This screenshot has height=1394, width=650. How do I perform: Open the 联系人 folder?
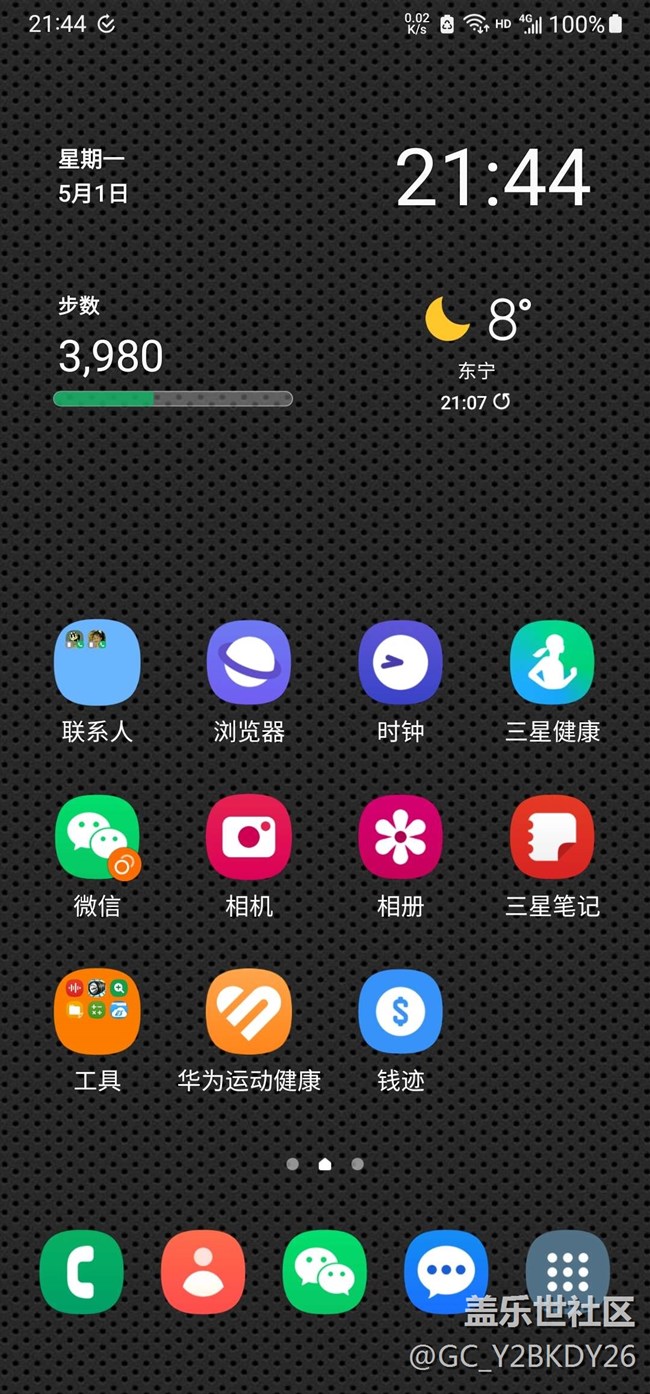click(97, 662)
